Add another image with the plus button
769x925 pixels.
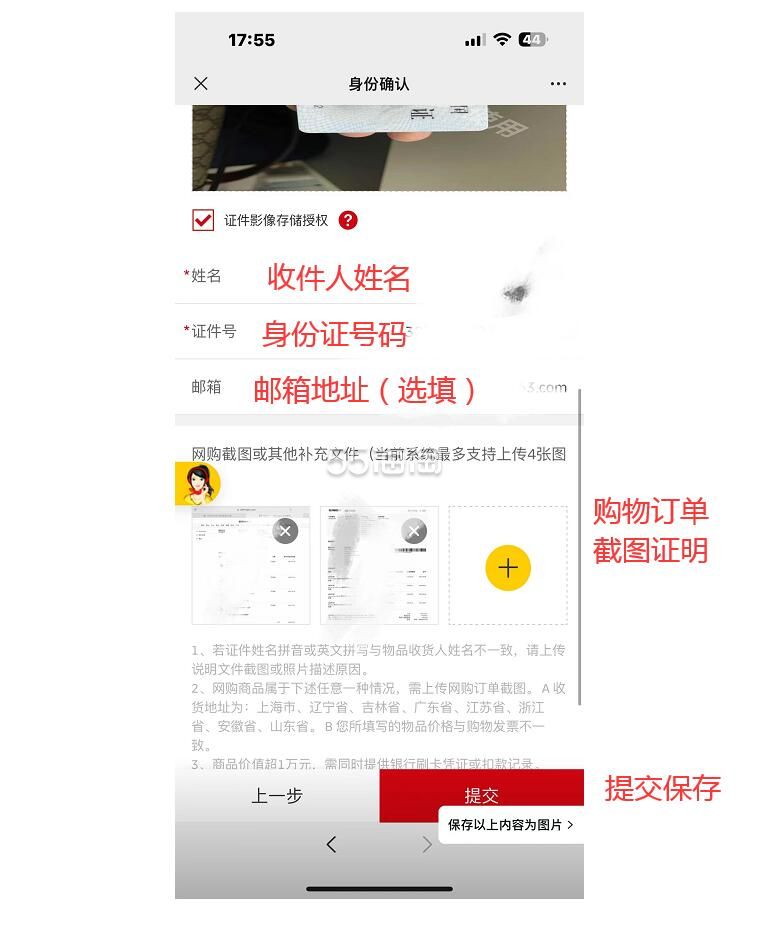(508, 568)
